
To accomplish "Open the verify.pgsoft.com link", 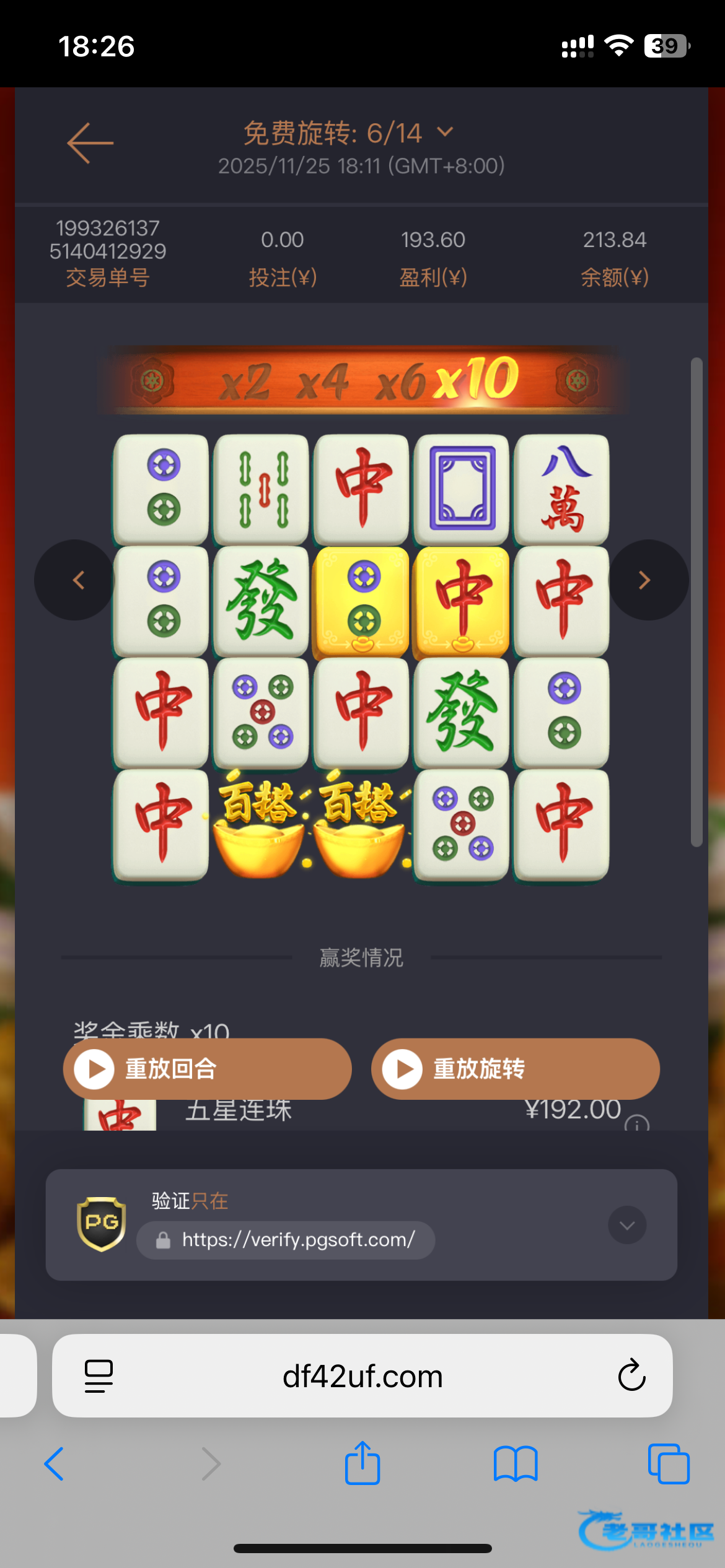I will tap(286, 1240).
